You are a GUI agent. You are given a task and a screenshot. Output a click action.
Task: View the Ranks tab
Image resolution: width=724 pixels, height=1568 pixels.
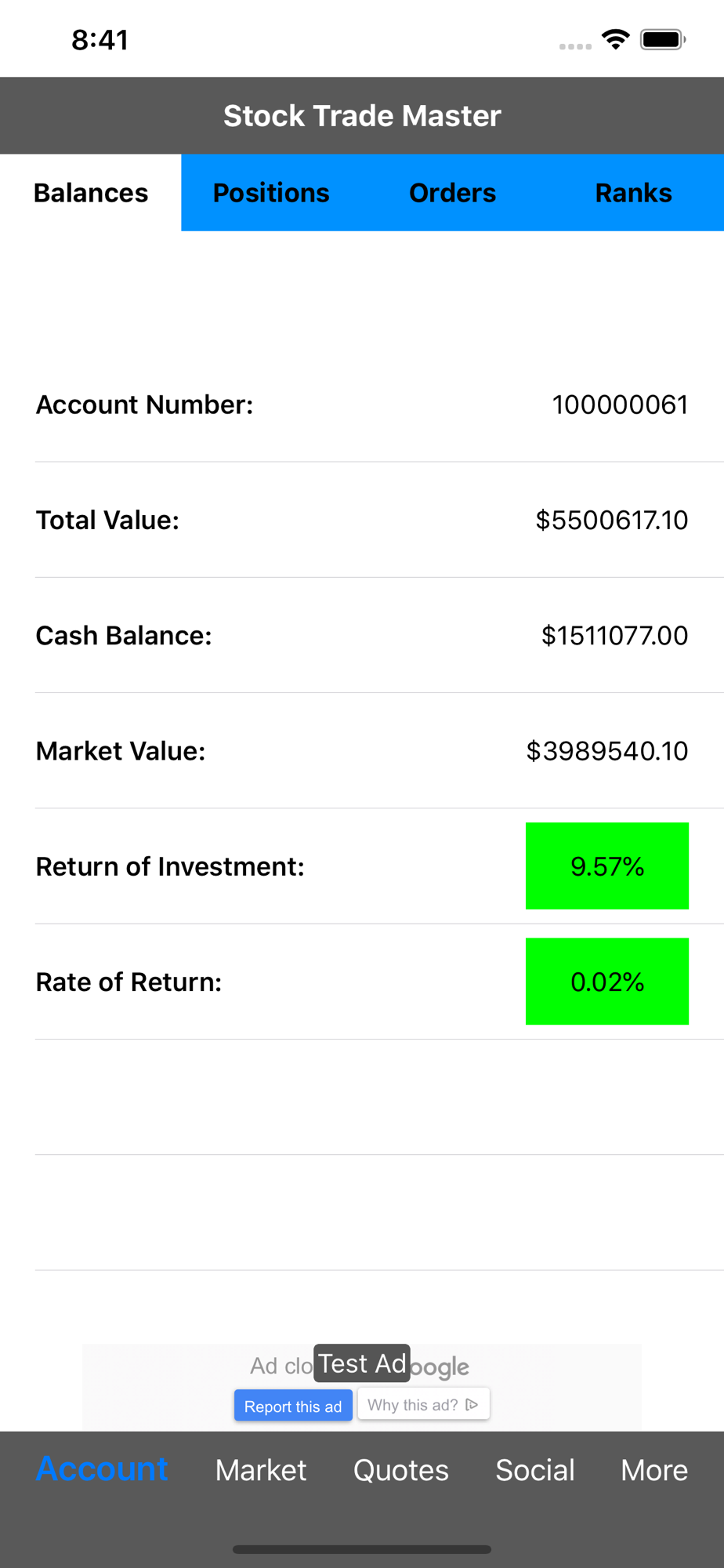(633, 193)
